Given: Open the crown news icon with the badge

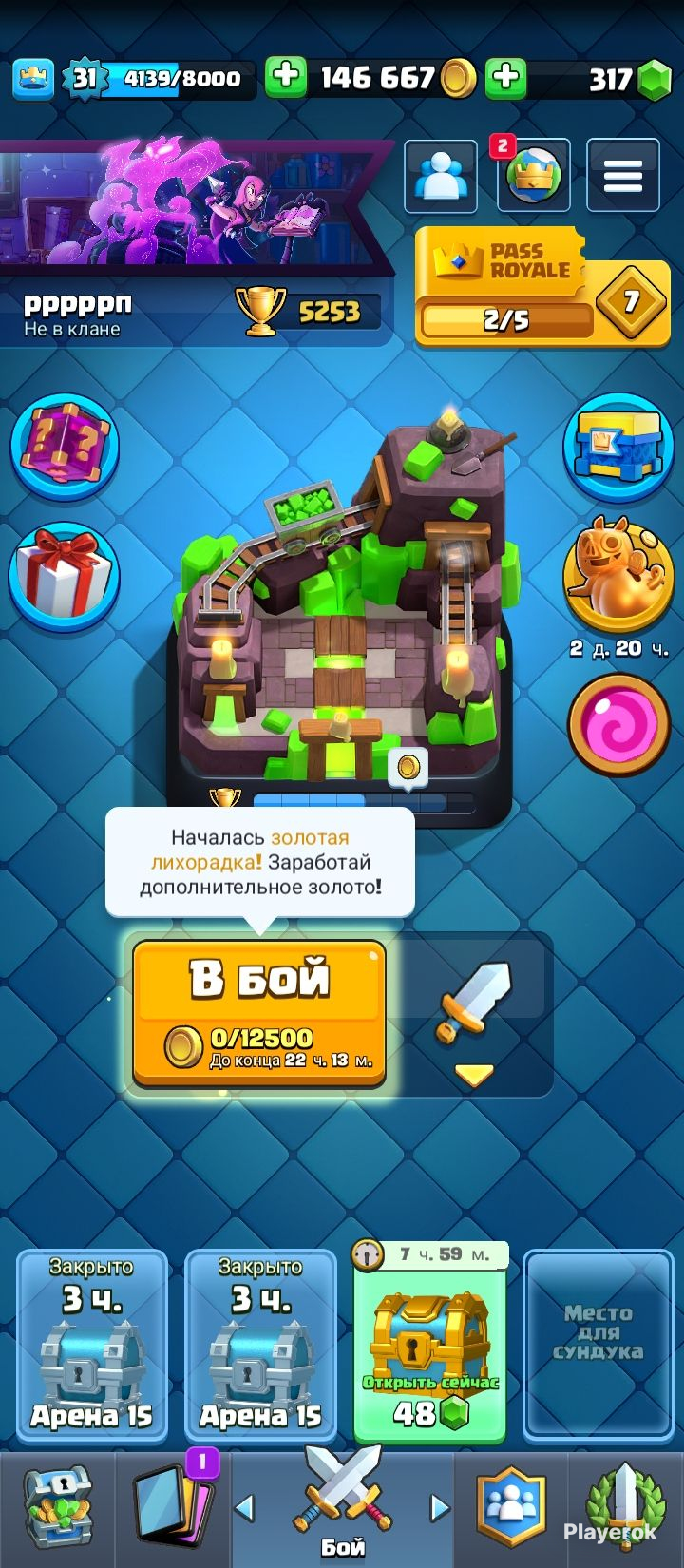Looking at the screenshot, I should (533, 176).
